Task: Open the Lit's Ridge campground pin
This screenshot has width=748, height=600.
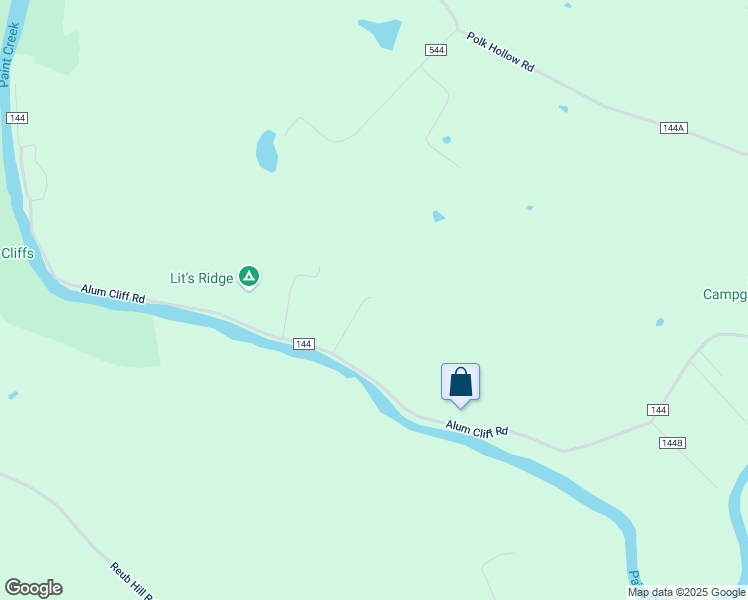Action: [x=249, y=277]
